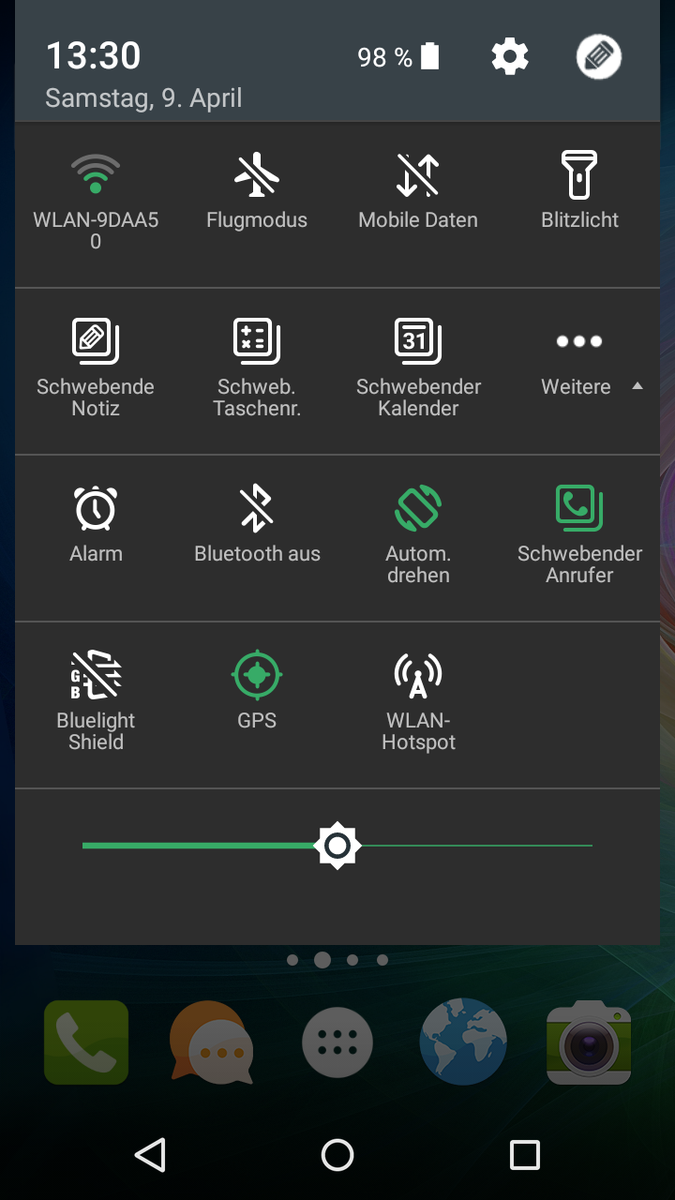This screenshot has width=675, height=1200.
Task: Turn on Mobile Daten
Action: click(418, 176)
